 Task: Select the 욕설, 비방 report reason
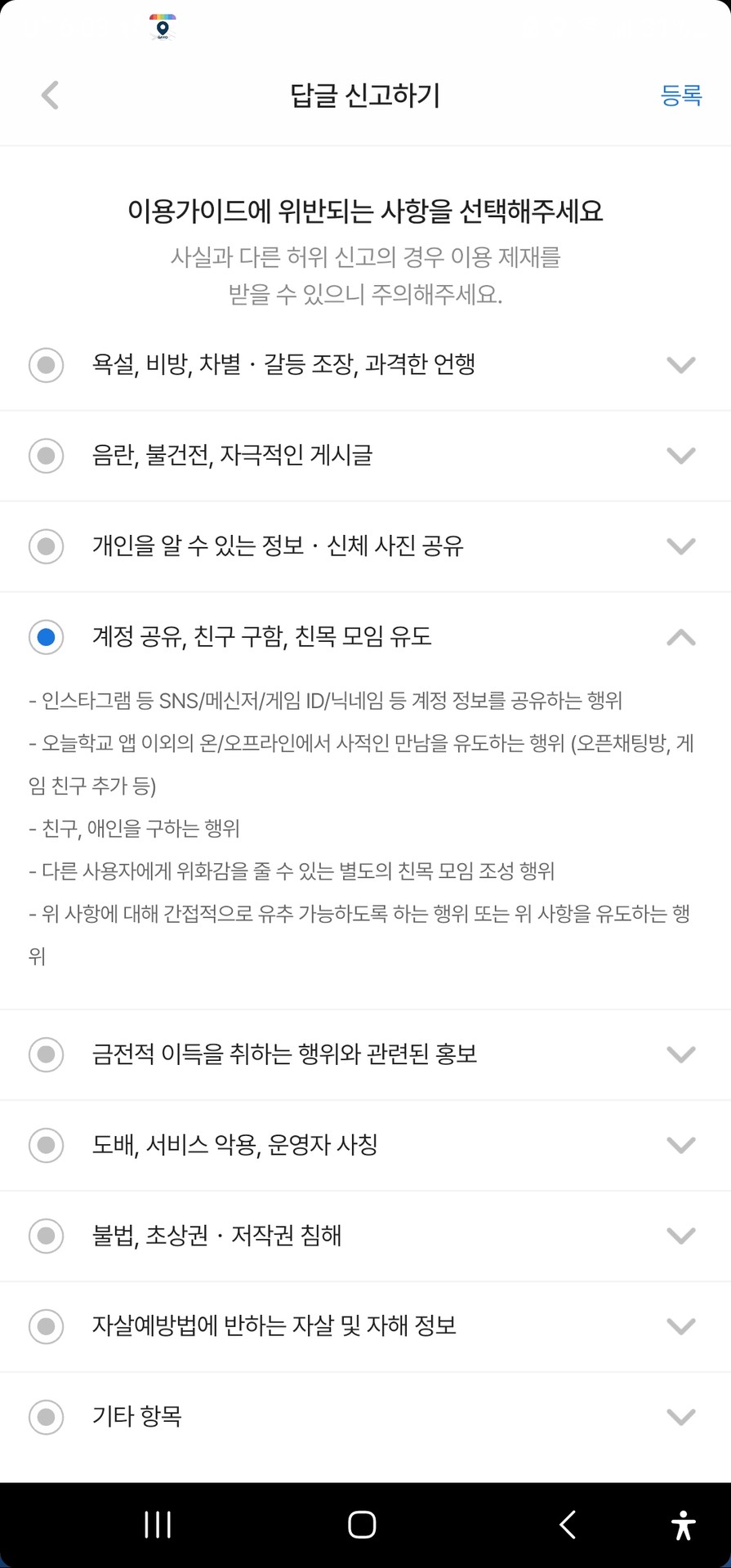click(x=46, y=366)
